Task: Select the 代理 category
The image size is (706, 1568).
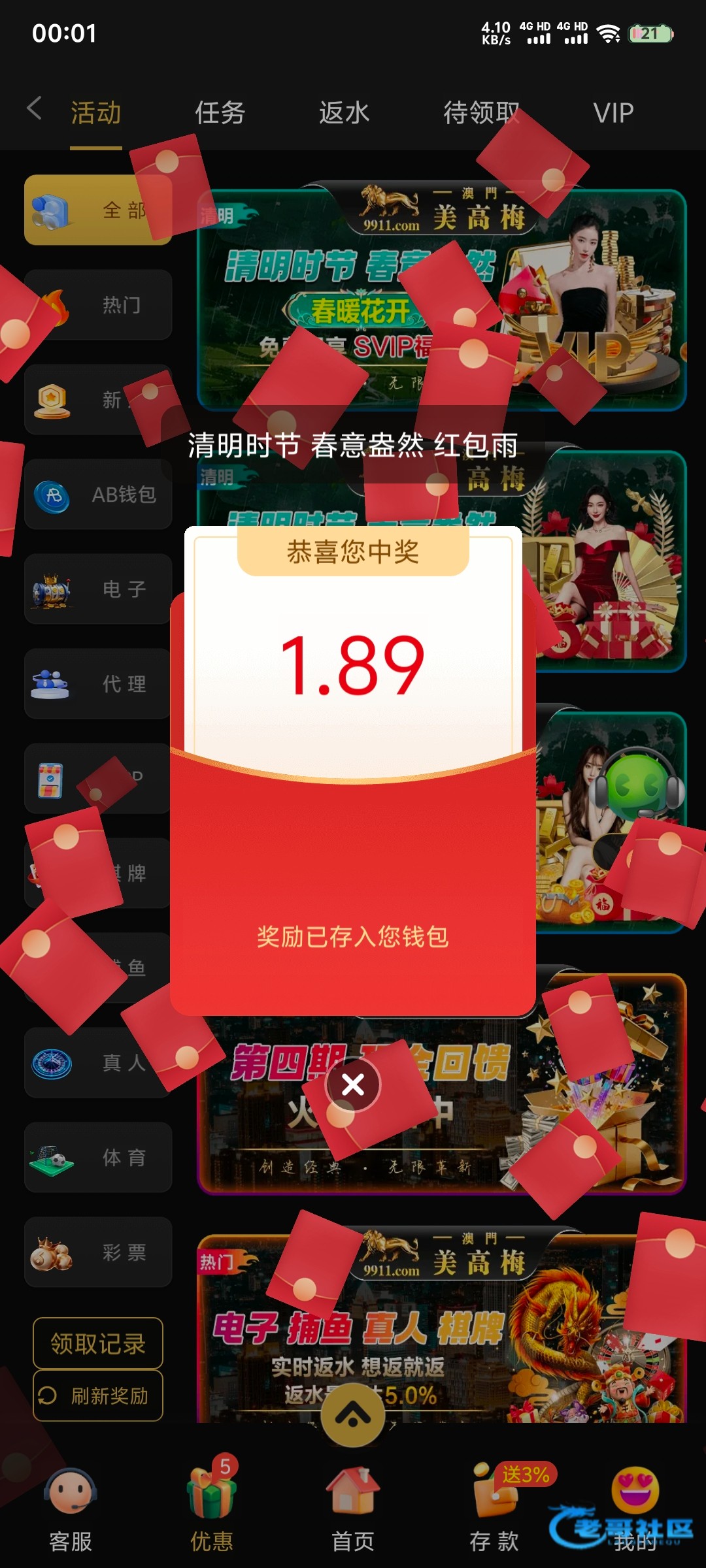Action: click(x=98, y=683)
